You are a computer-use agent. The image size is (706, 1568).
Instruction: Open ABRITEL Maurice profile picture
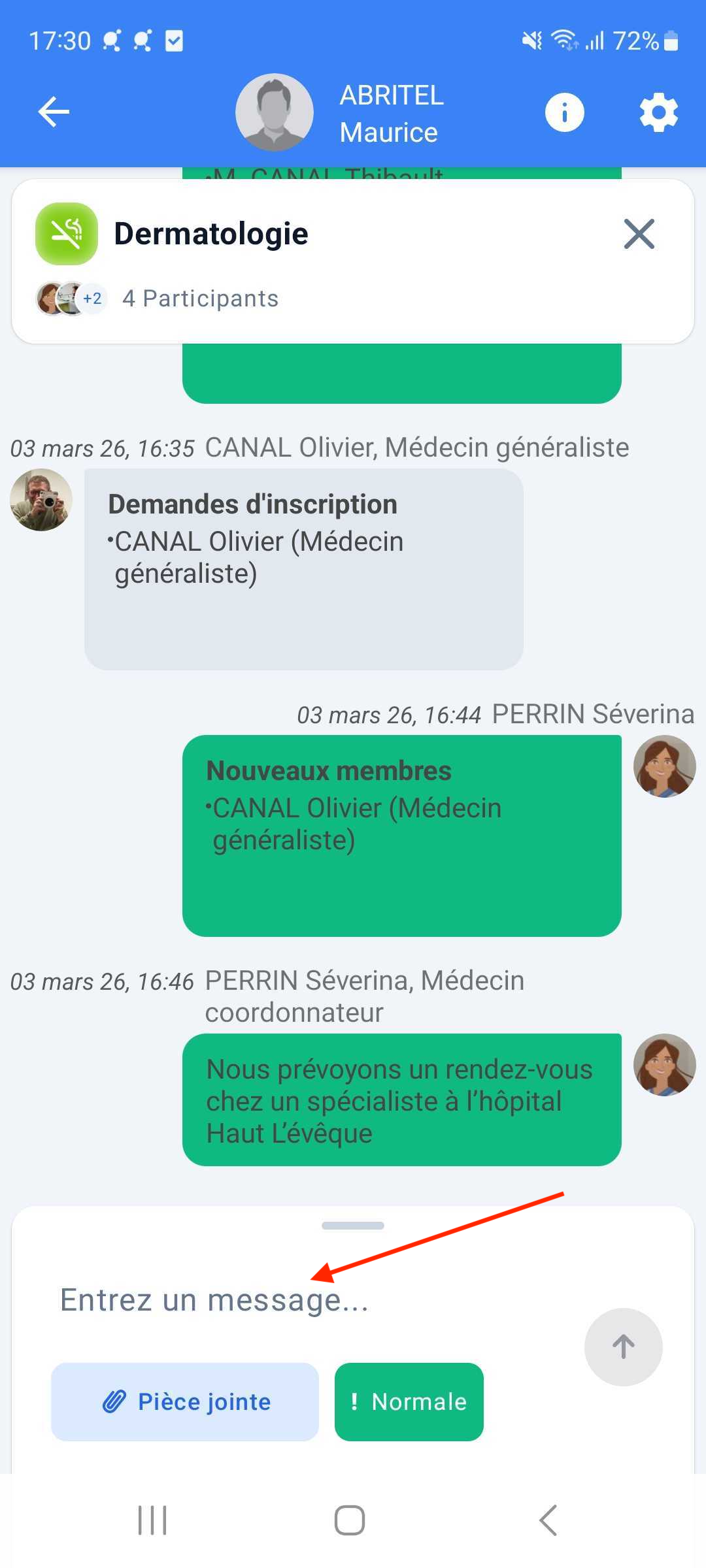click(274, 112)
